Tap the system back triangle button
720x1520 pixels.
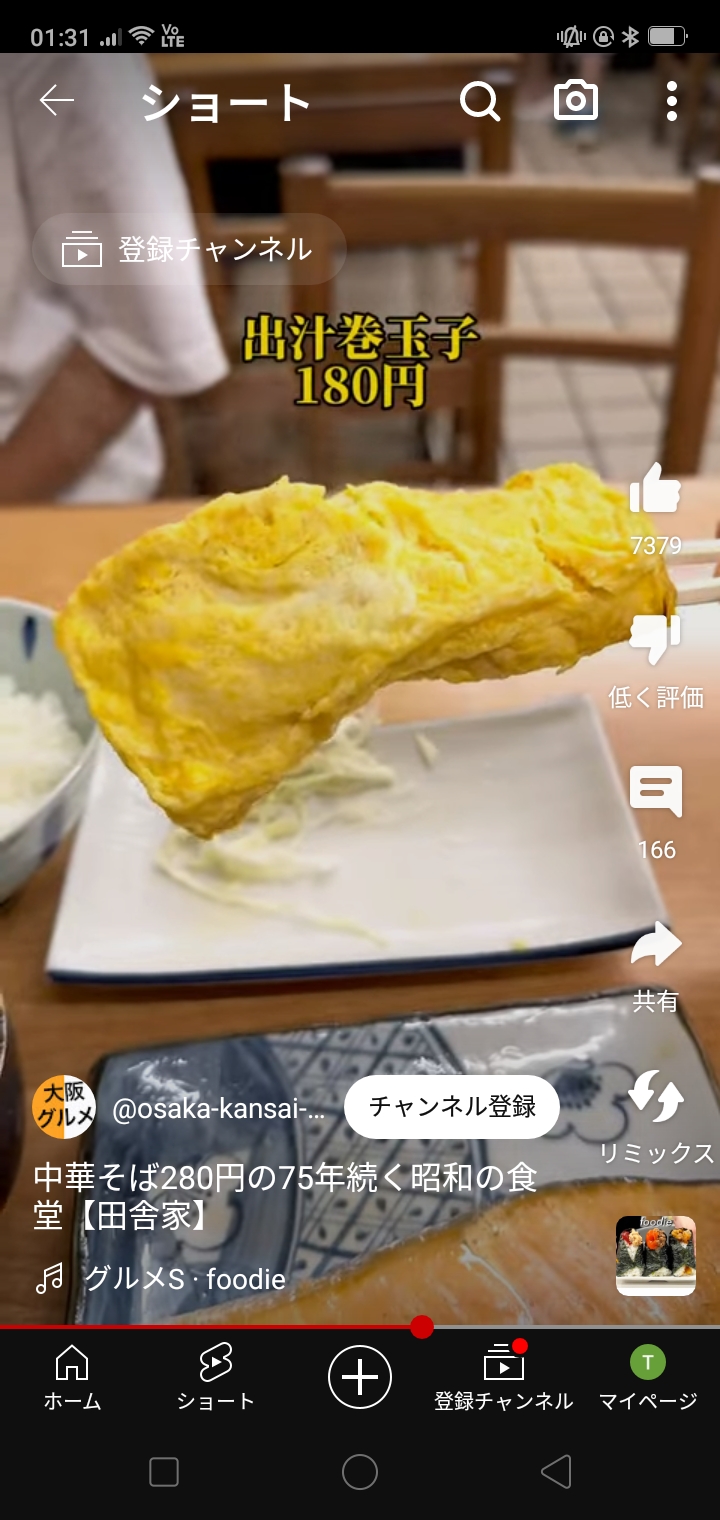pyautogui.click(x=555, y=1472)
